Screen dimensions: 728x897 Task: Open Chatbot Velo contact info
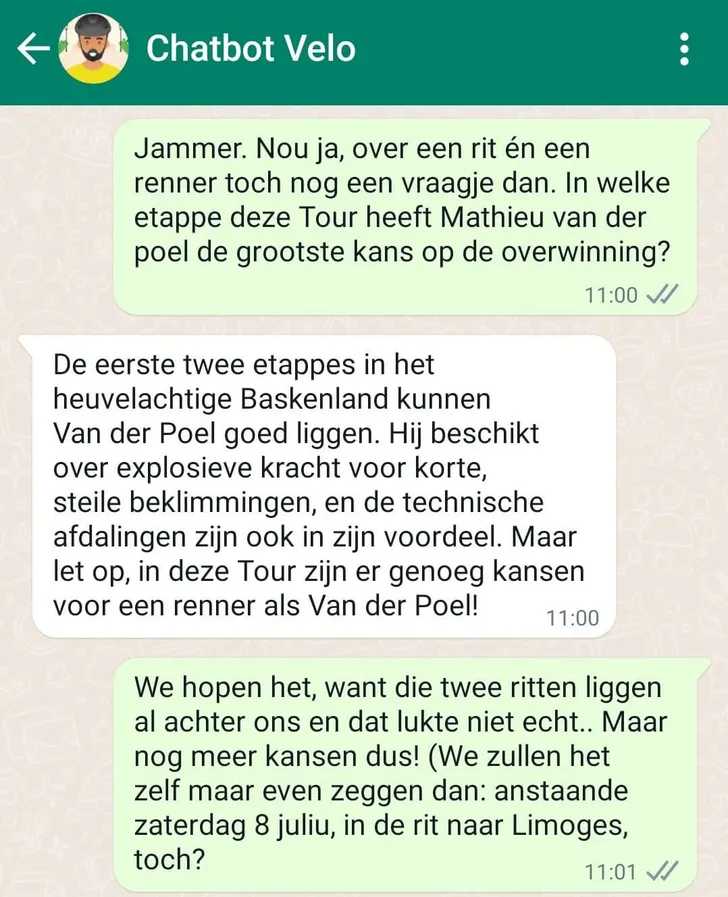[x=250, y=48]
